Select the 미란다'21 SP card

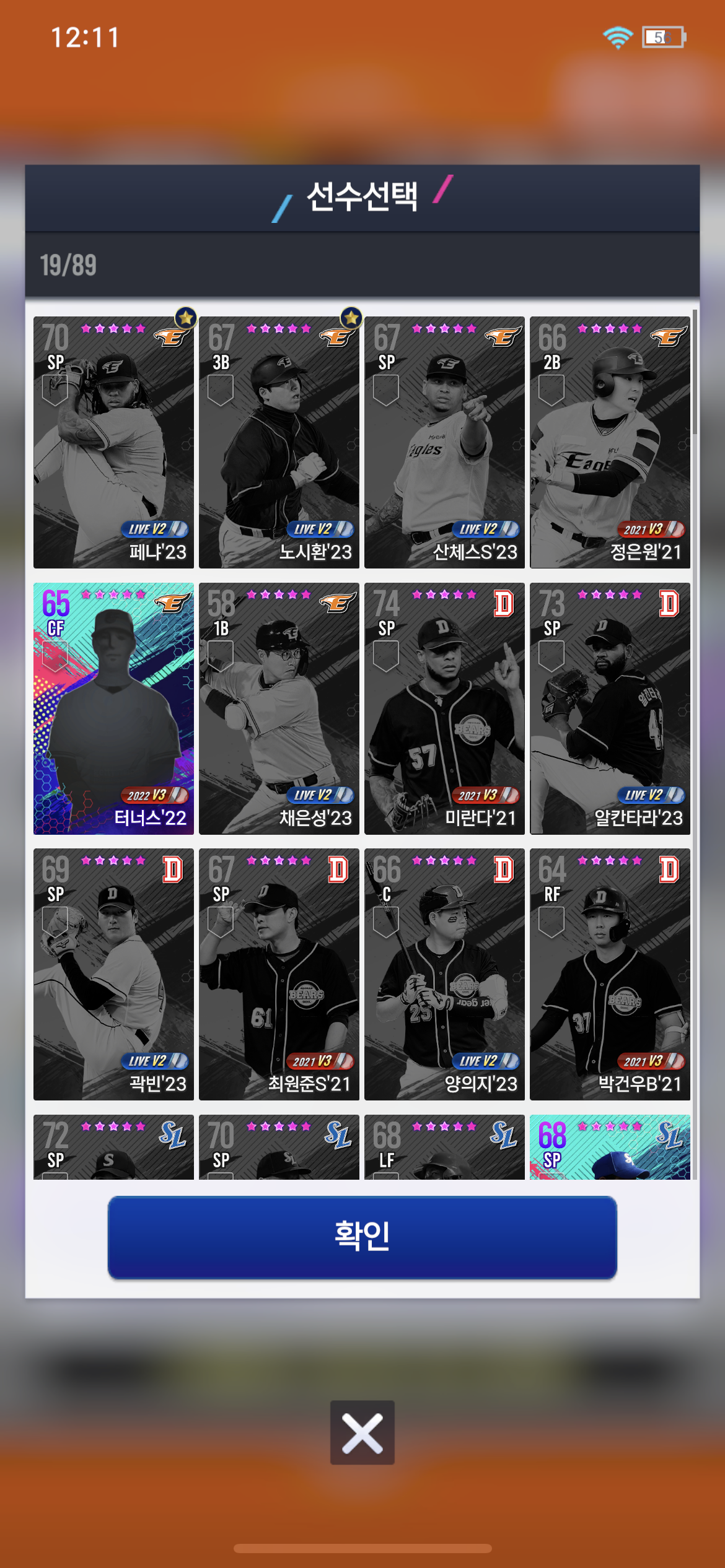(x=444, y=708)
